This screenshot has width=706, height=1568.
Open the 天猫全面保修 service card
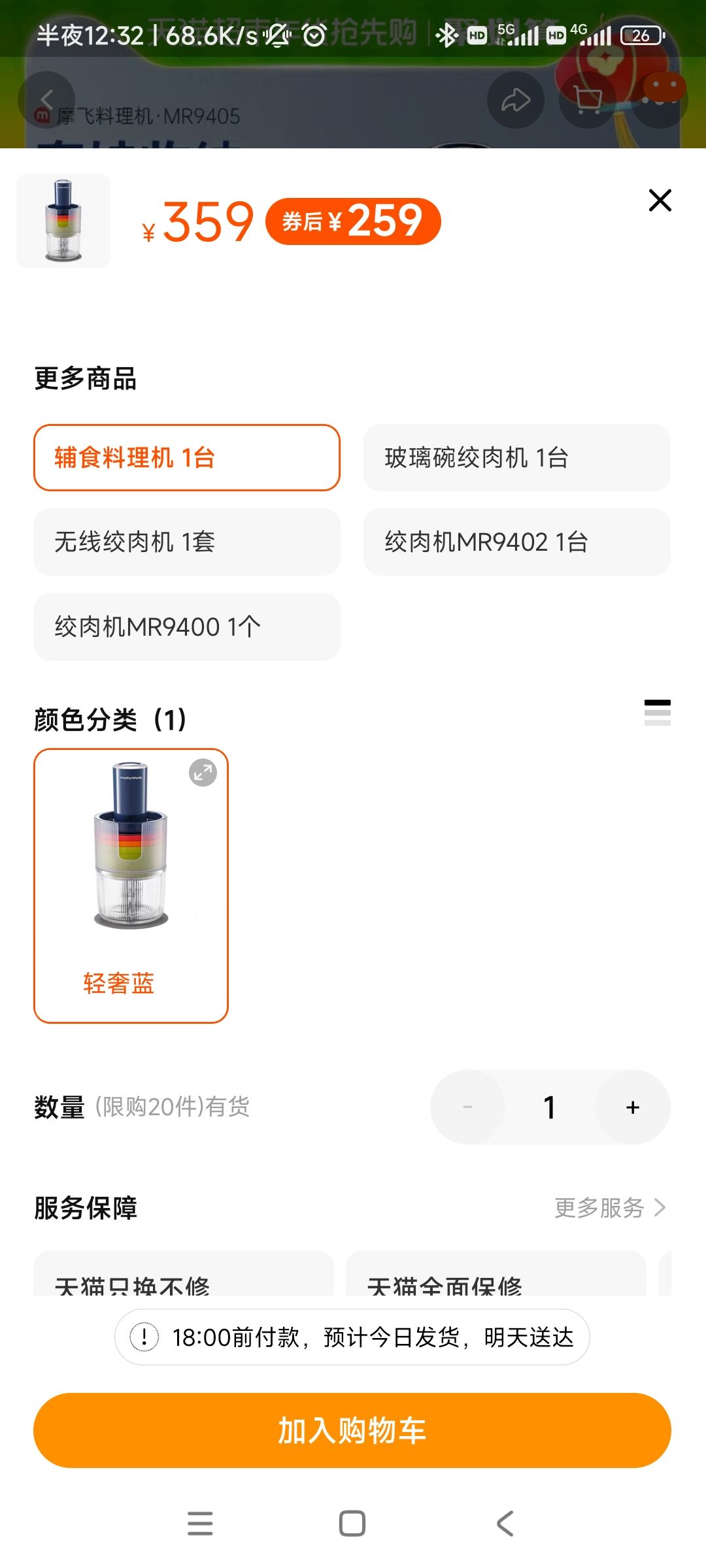coord(496,1273)
